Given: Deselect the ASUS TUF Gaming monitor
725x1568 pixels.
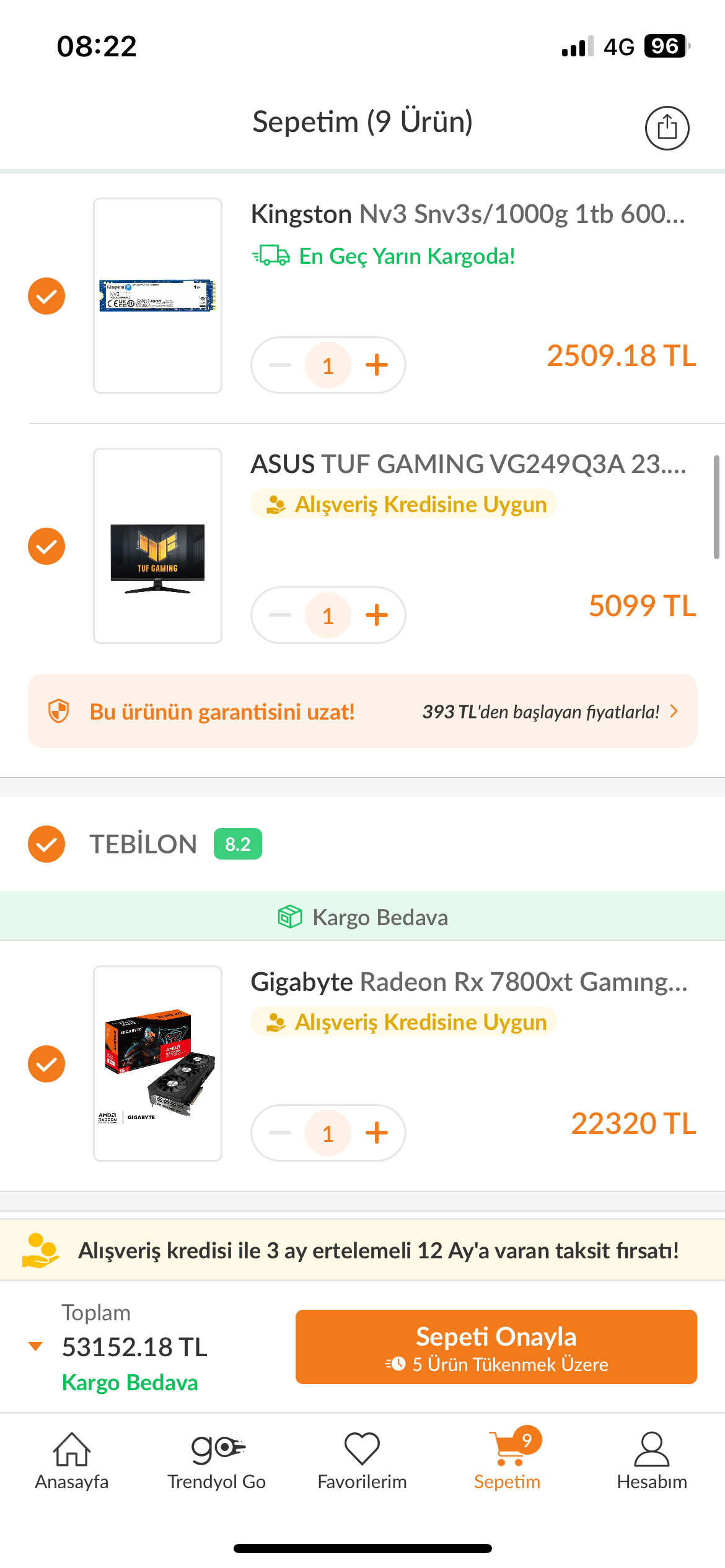Looking at the screenshot, I should tap(46, 546).
